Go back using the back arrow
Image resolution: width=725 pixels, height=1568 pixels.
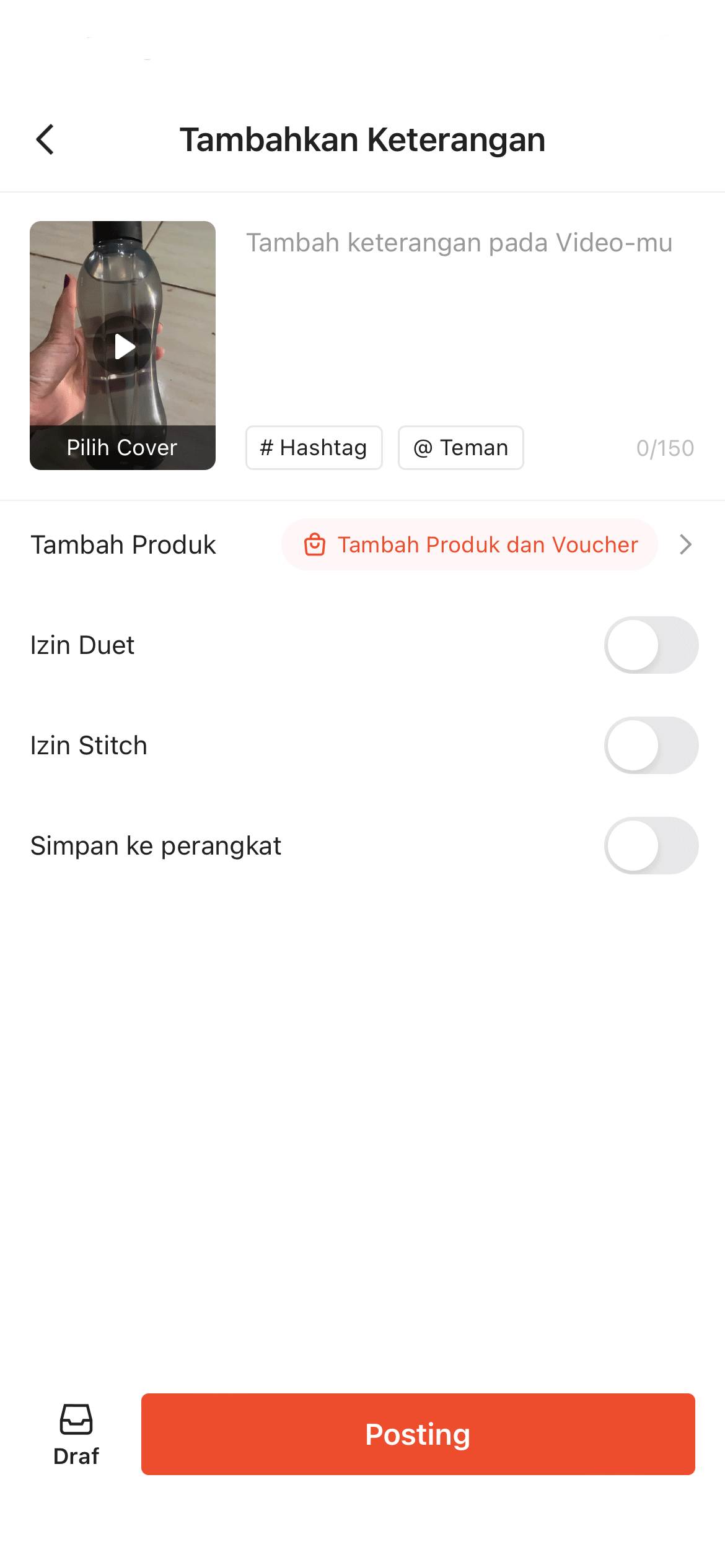[x=45, y=139]
